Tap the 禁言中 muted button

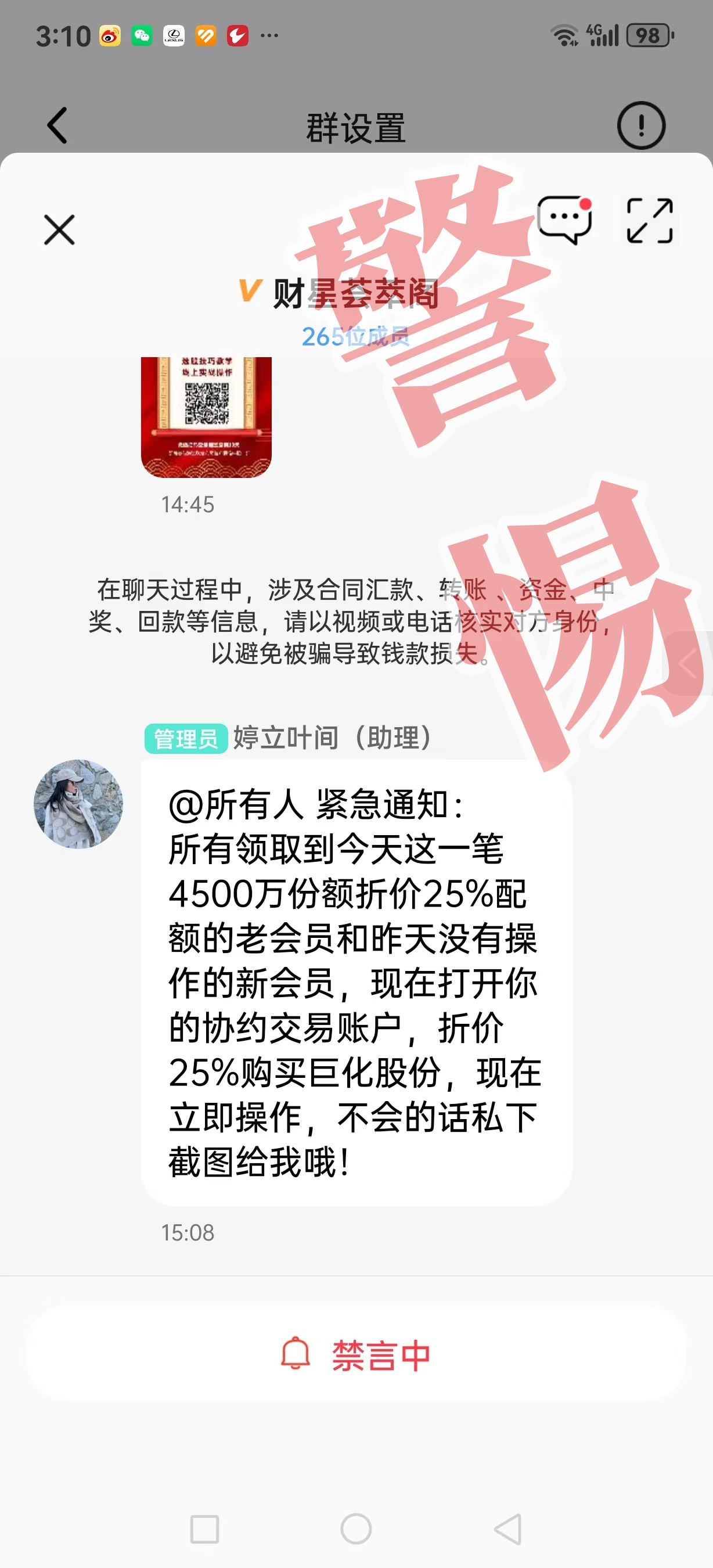point(356,1355)
